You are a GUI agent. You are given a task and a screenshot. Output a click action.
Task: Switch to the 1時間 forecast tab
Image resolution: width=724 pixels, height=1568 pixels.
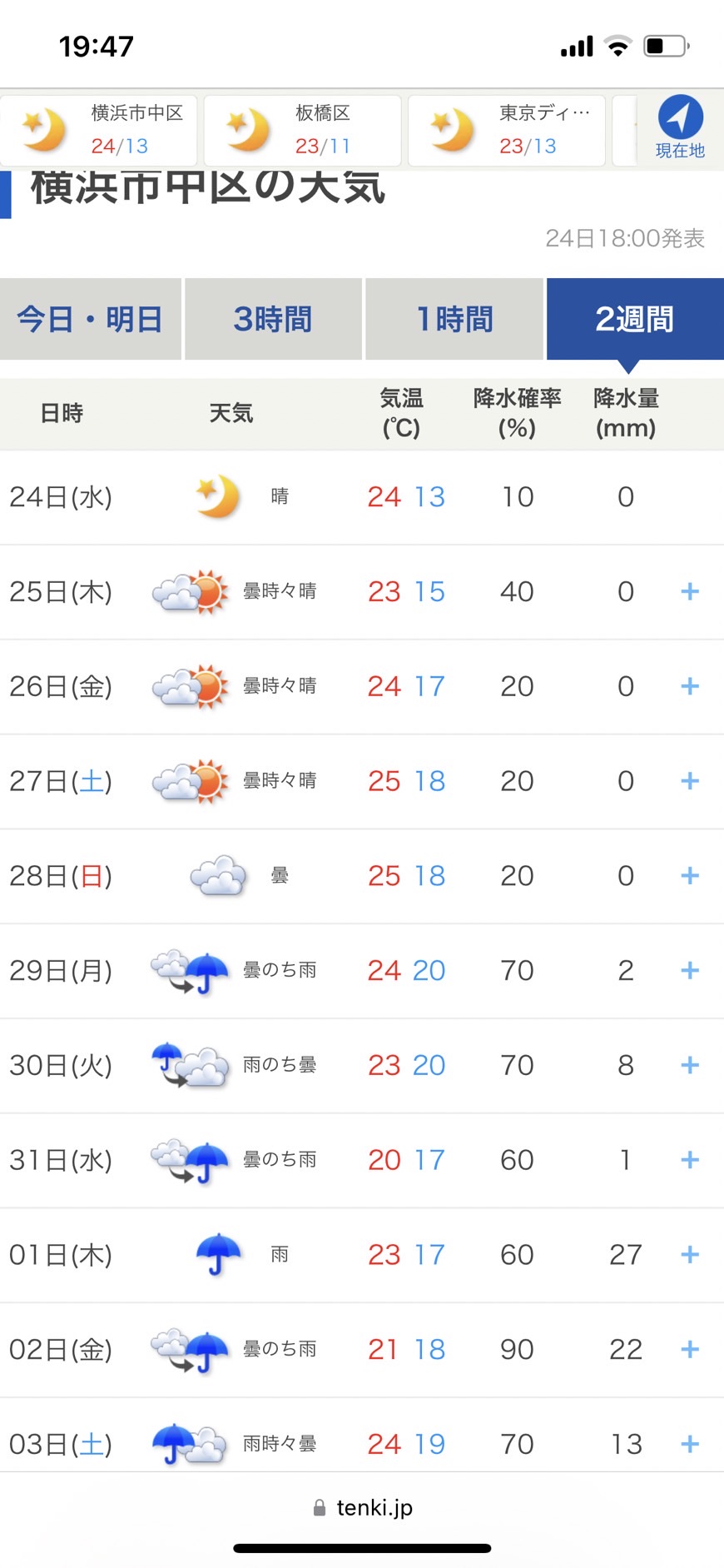coord(454,319)
